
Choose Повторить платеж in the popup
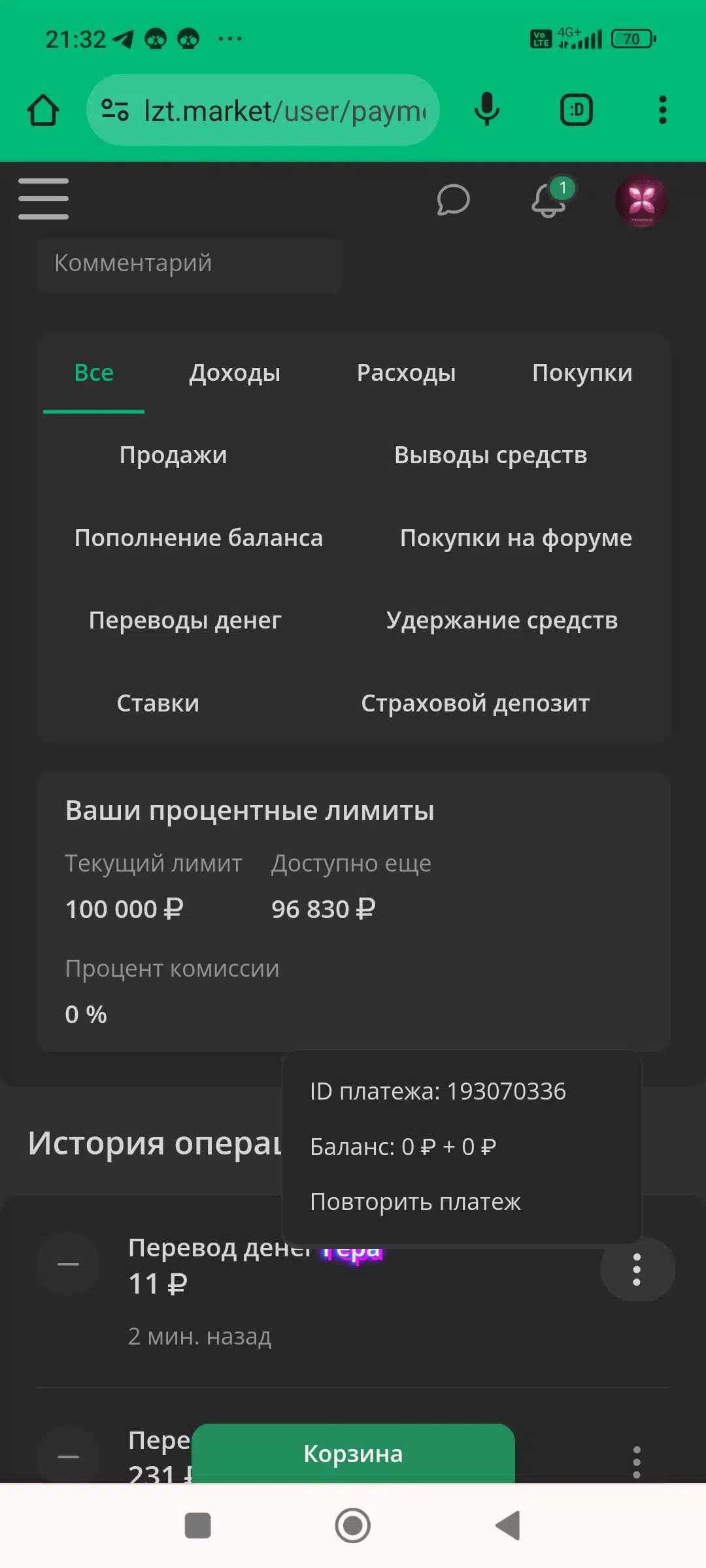click(415, 1202)
